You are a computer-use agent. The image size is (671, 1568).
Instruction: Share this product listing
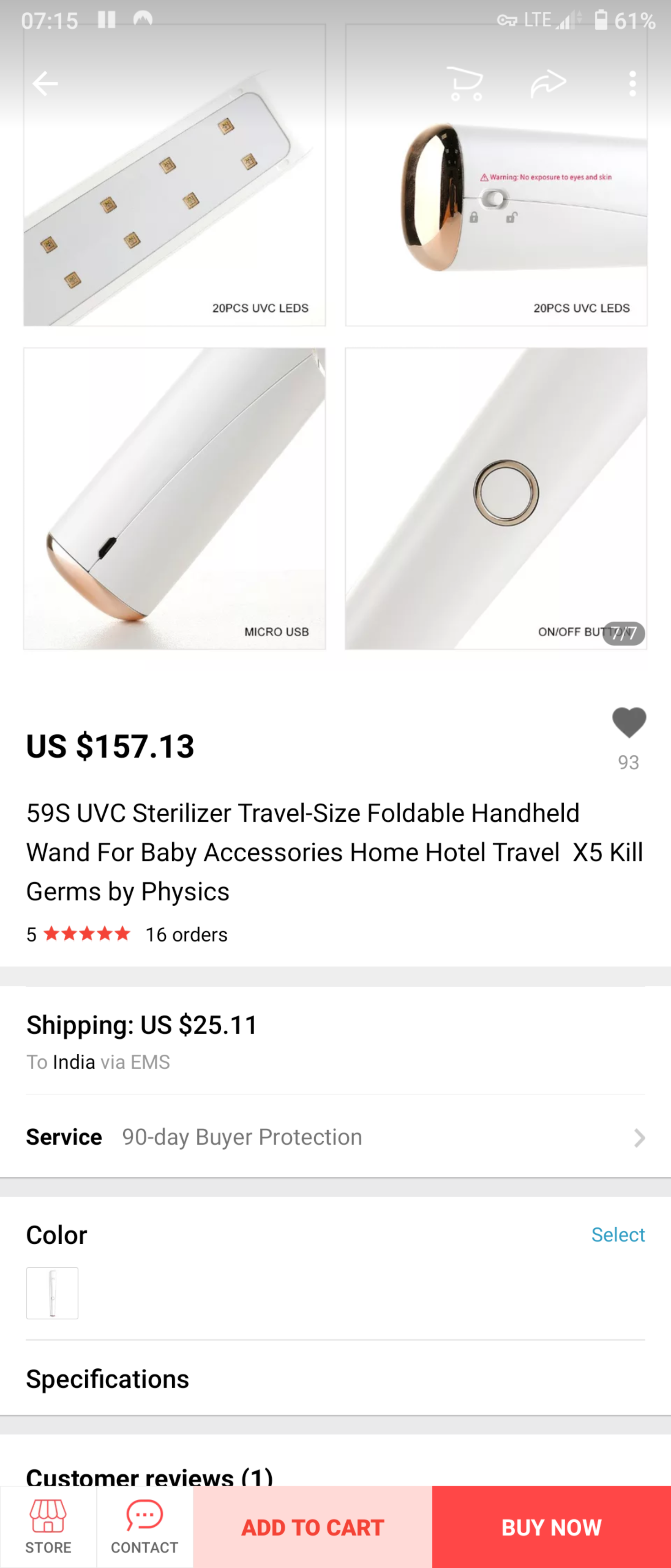coord(548,83)
